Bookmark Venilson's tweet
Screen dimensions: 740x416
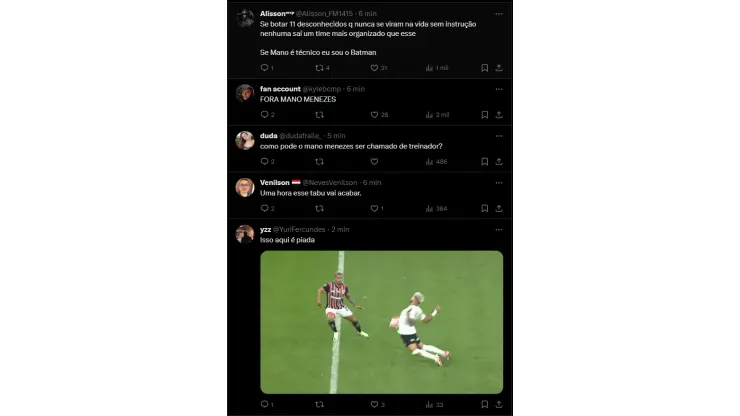coord(484,208)
